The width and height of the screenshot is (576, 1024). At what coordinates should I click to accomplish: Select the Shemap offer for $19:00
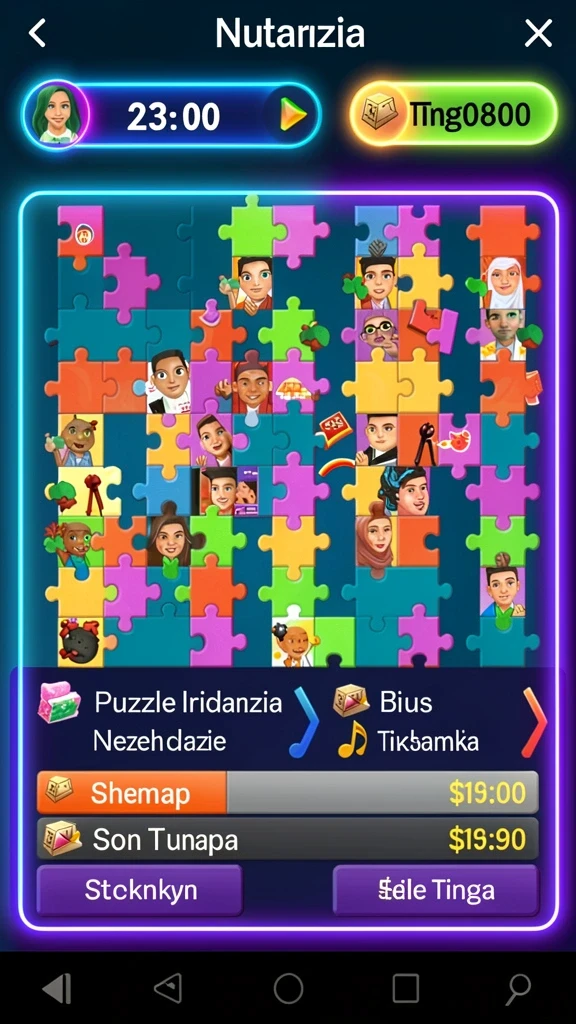(x=287, y=792)
